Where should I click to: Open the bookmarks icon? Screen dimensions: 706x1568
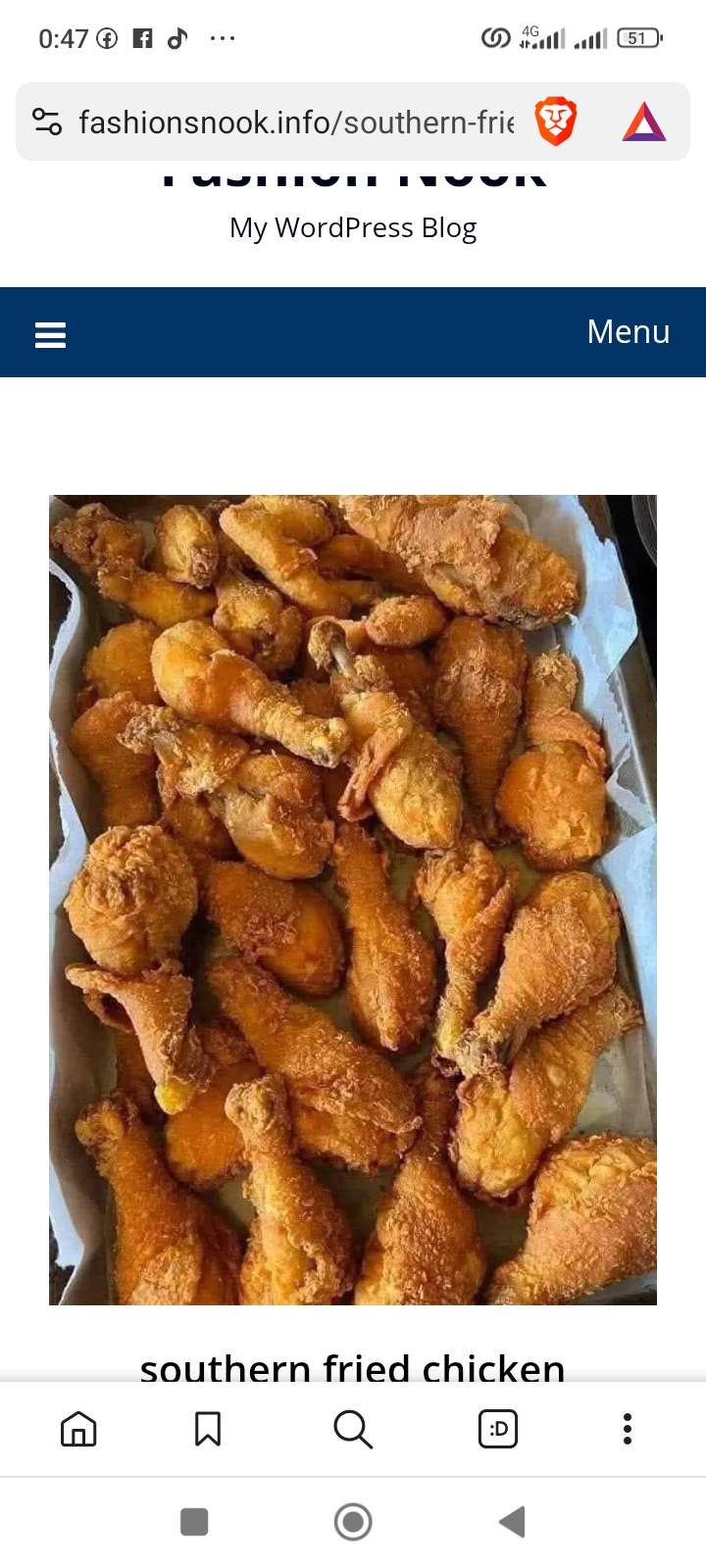(208, 1429)
